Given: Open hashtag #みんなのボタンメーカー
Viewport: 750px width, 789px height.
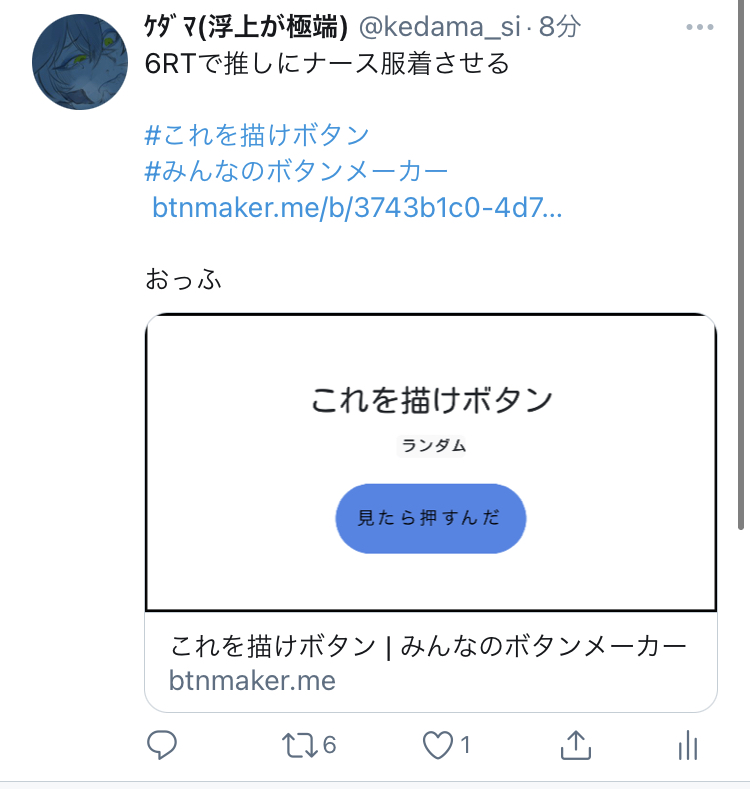Looking at the screenshot, I should click(296, 172).
